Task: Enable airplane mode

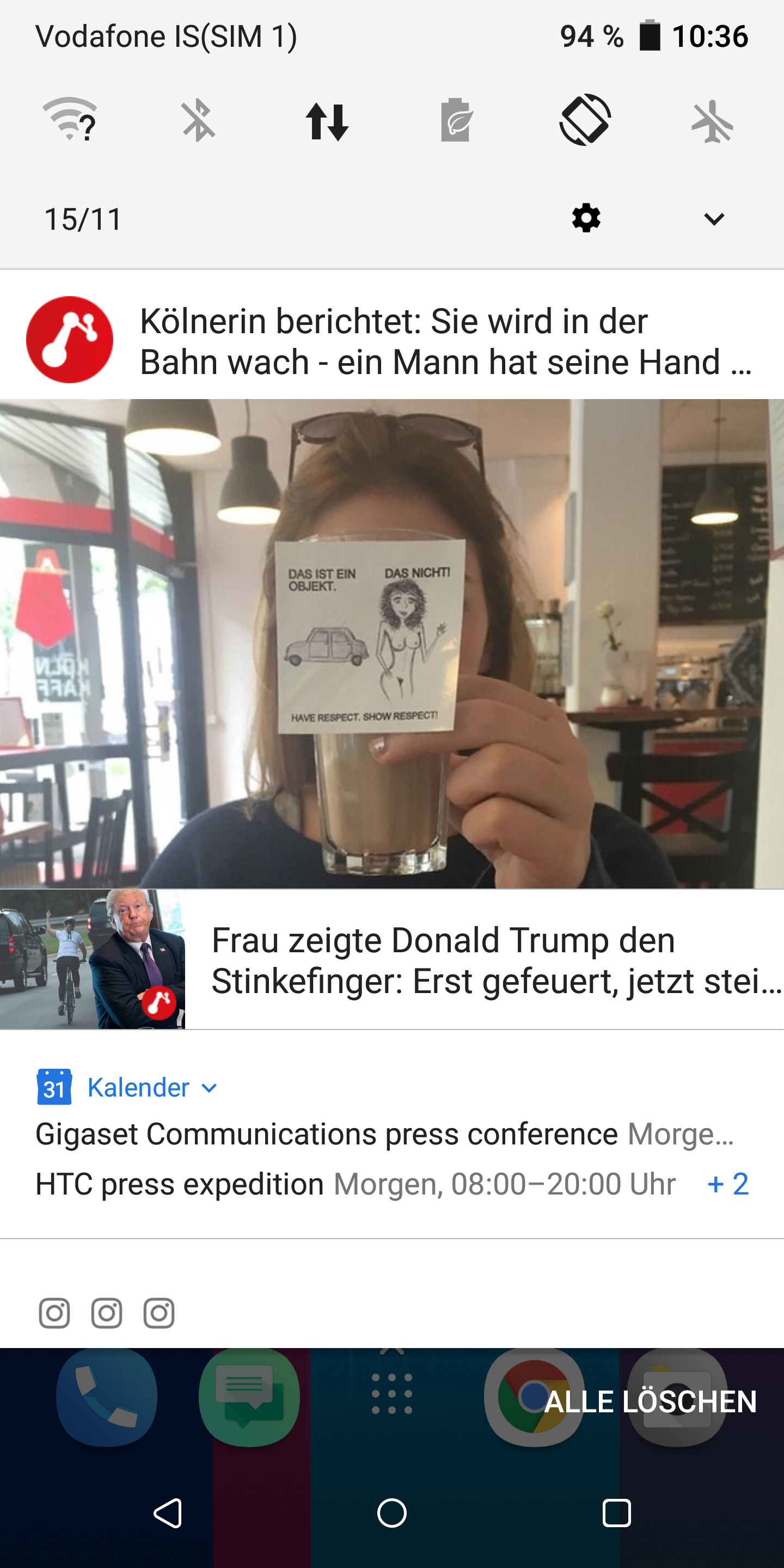Action: [x=712, y=121]
